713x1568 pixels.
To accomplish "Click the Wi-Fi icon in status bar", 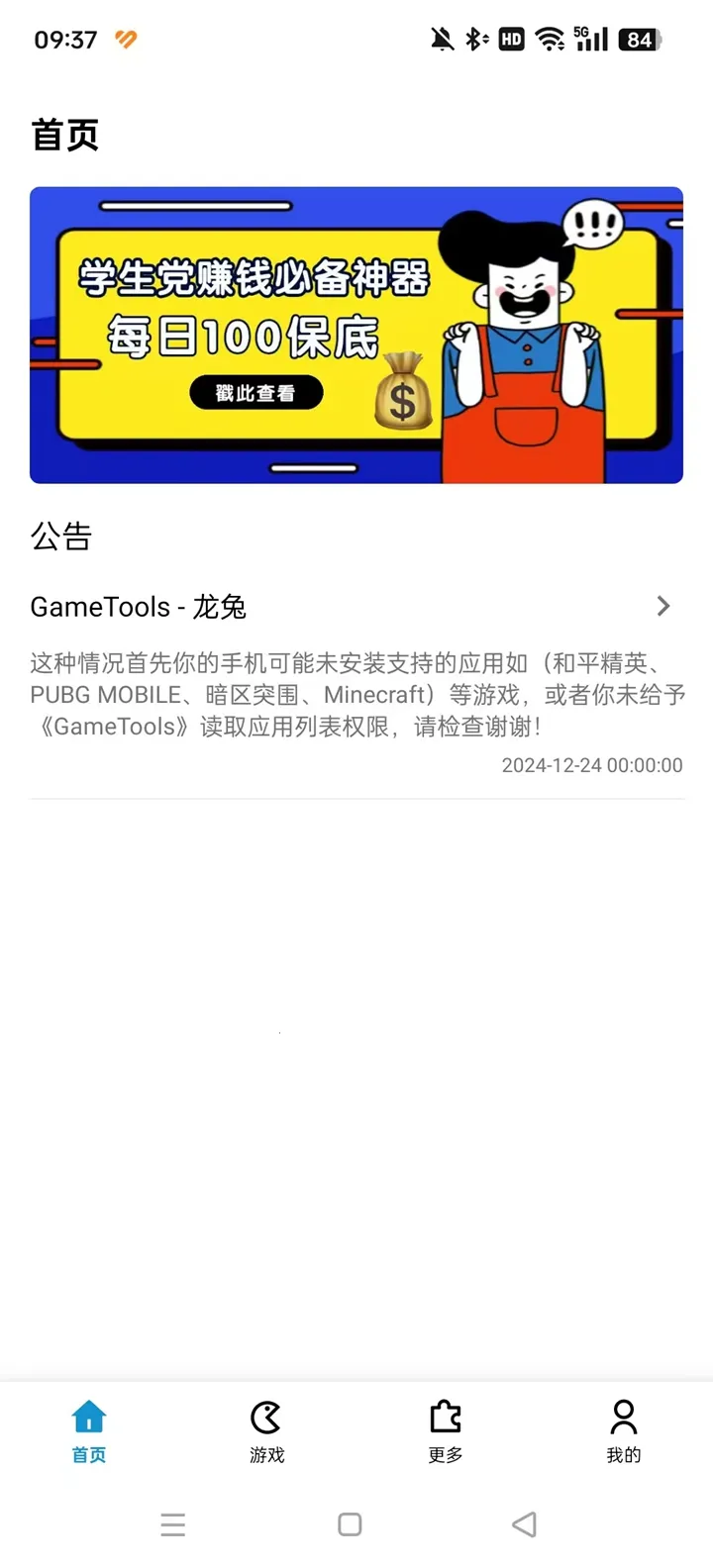I will (551, 40).
